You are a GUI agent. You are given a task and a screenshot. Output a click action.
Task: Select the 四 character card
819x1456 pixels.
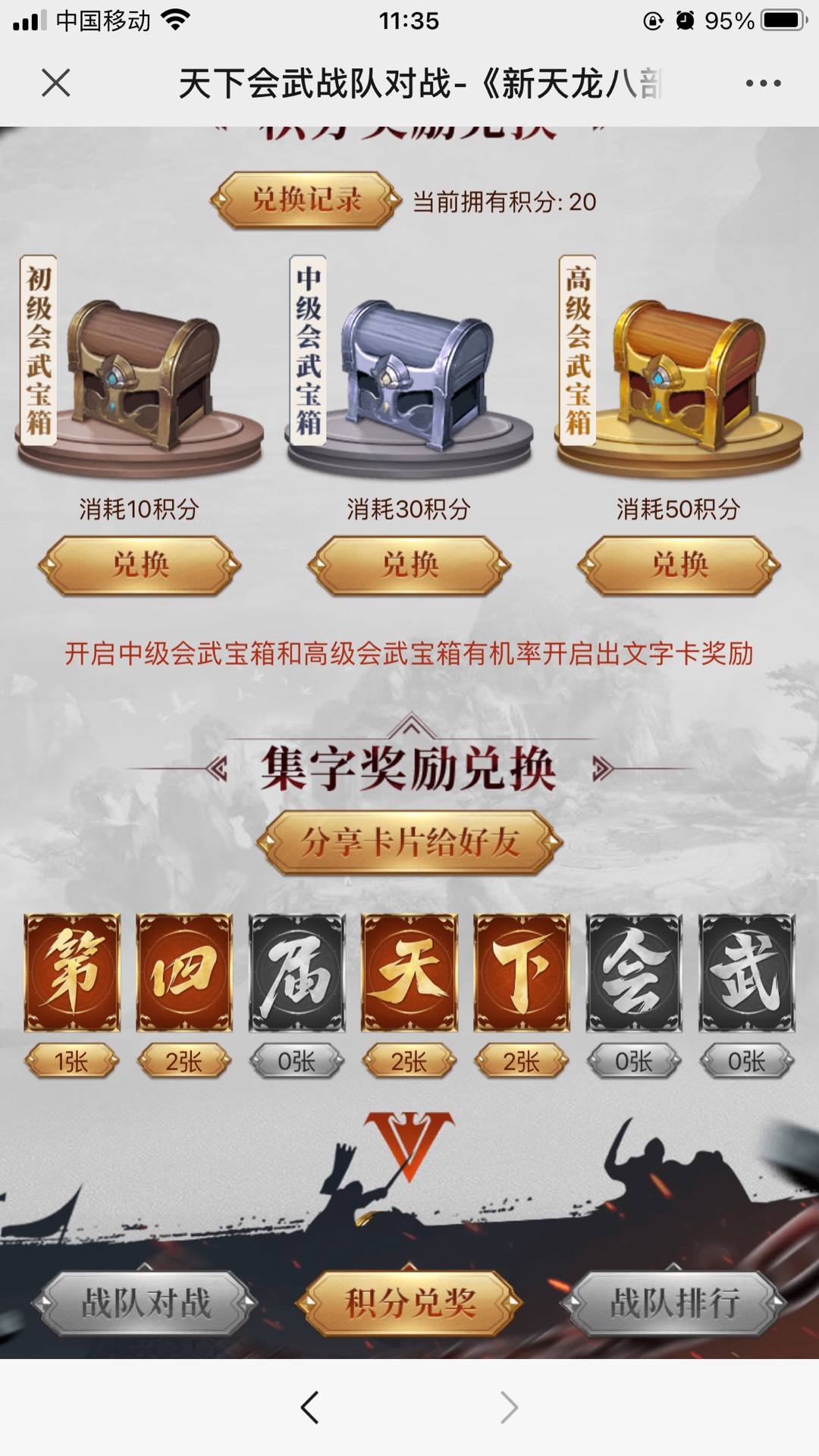point(184,973)
